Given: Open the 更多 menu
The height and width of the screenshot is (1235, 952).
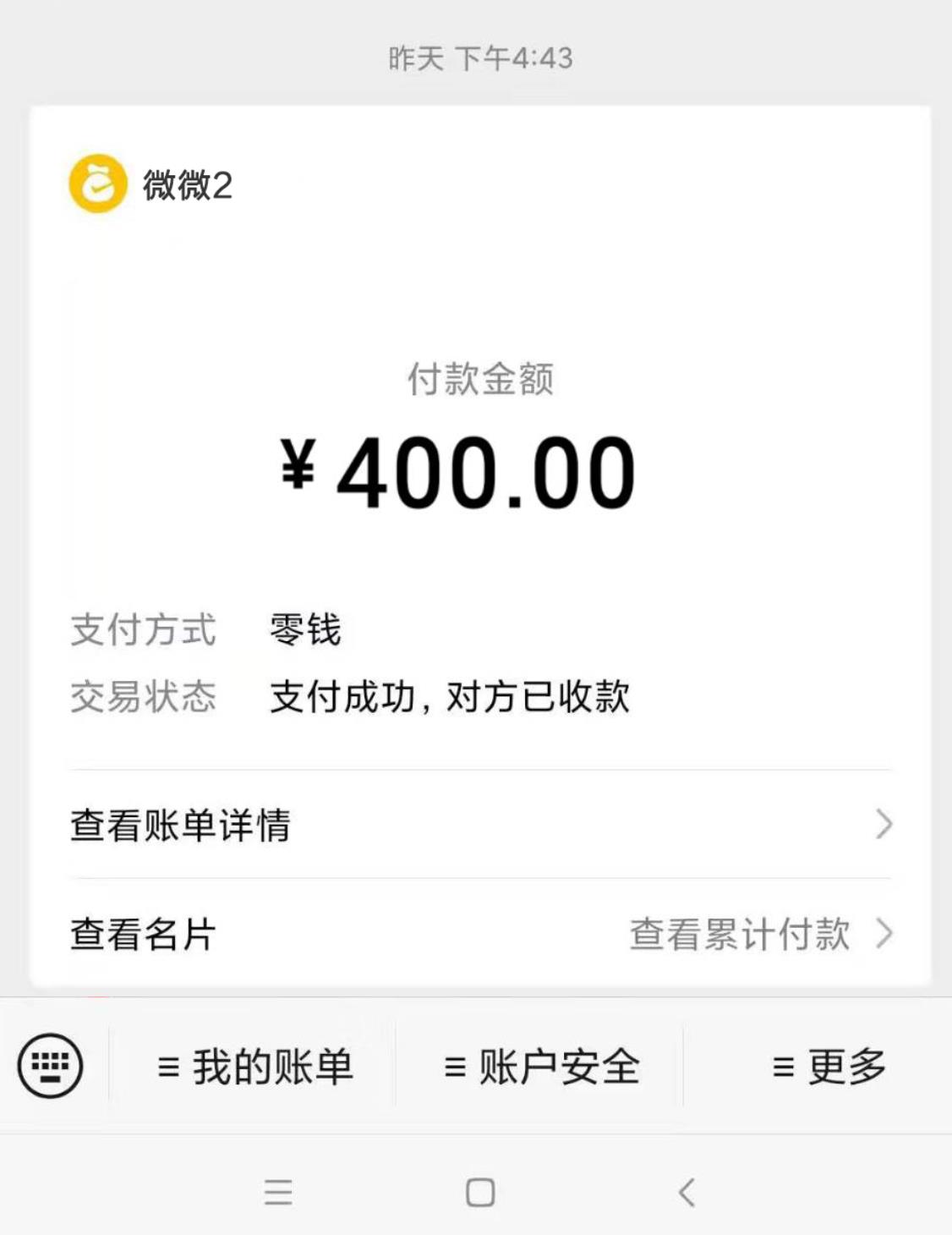Looking at the screenshot, I should point(845,1068).
